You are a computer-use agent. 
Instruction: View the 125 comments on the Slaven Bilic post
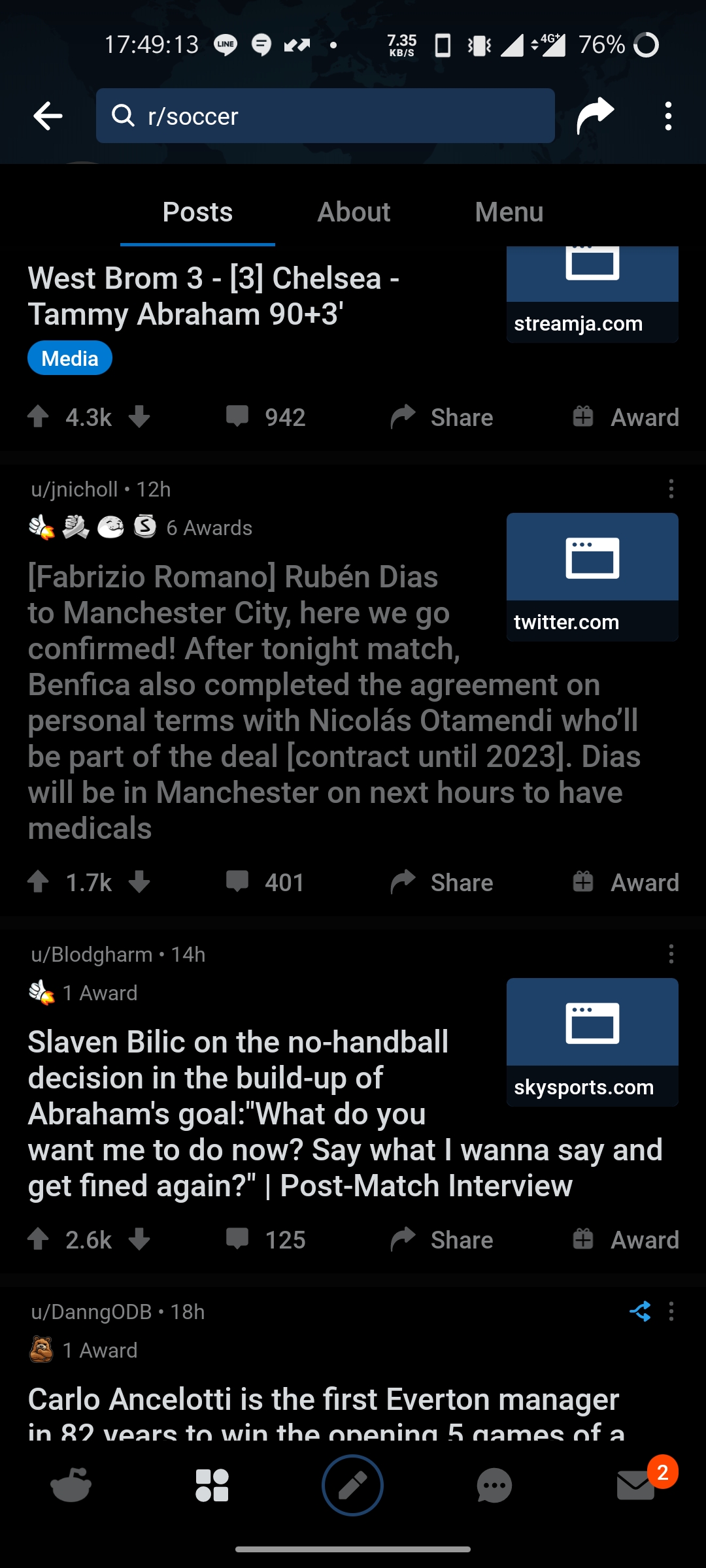[x=265, y=1239]
